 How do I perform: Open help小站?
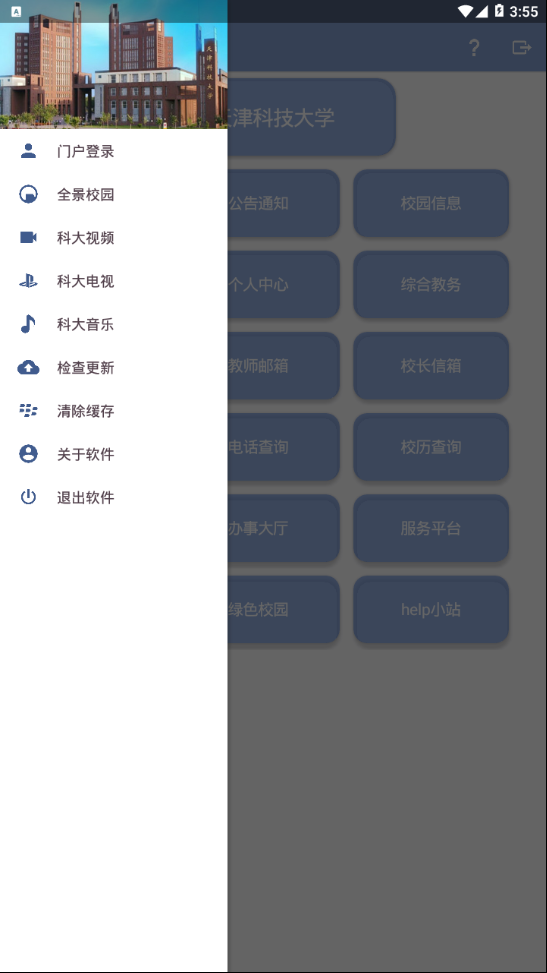431,609
